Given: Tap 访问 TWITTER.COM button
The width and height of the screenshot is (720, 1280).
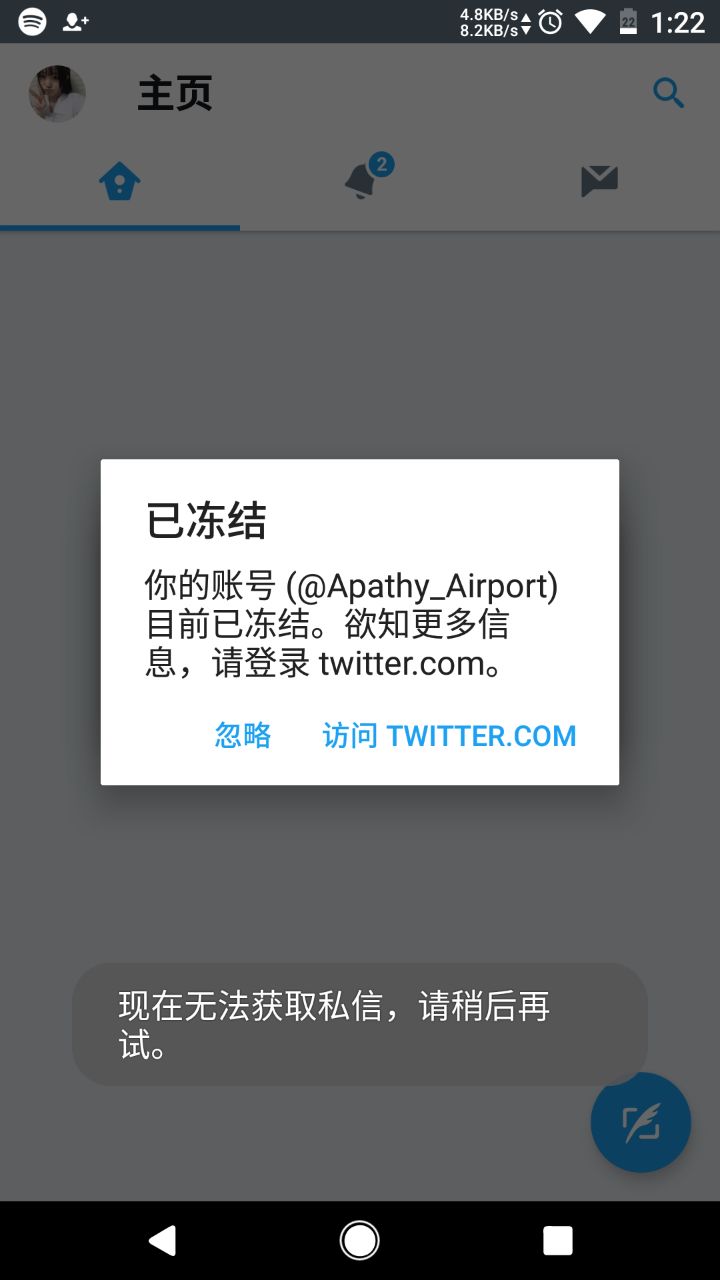Looking at the screenshot, I should click(x=449, y=736).
